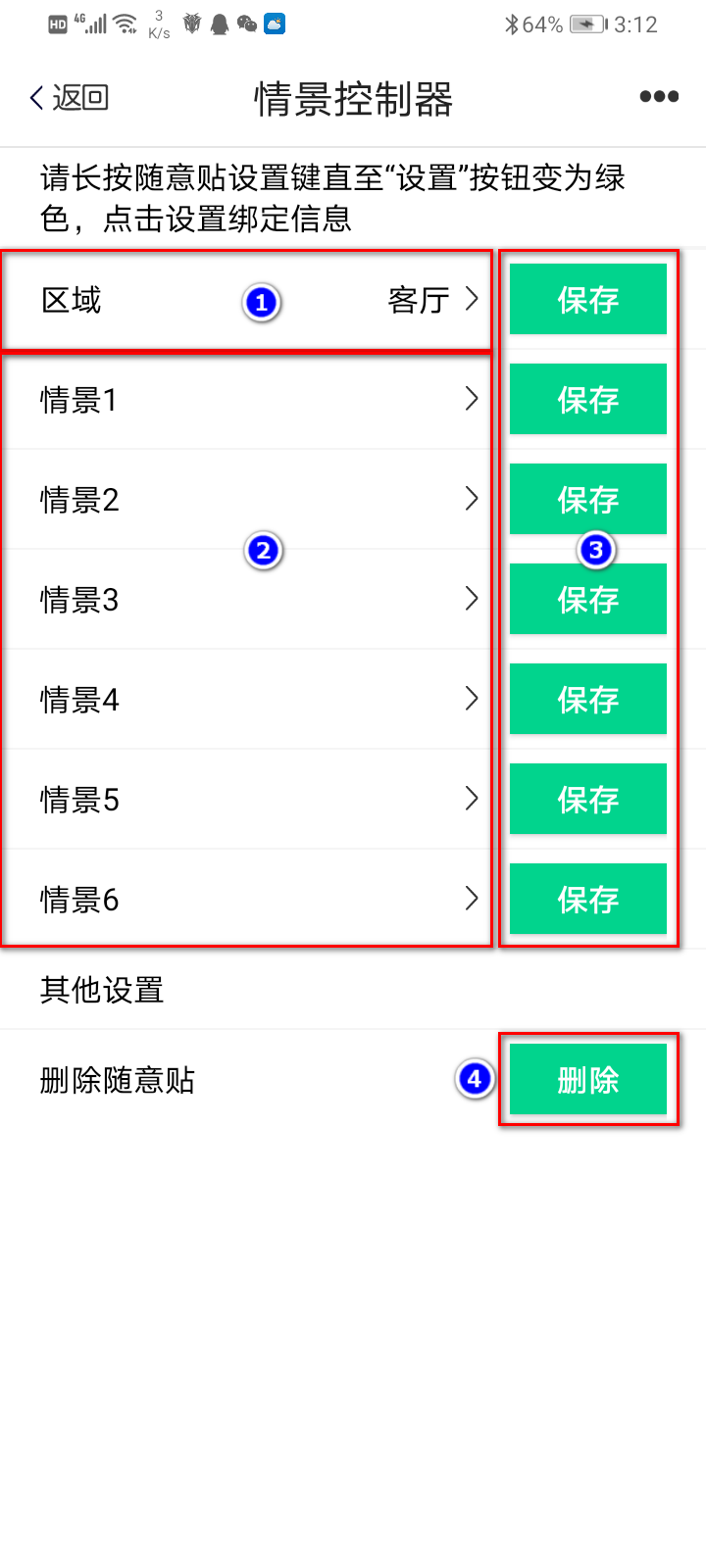This screenshot has height=1568, width=706.
Task: Open the three-dot overflow menu
Action: pyautogui.click(x=659, y=96)
